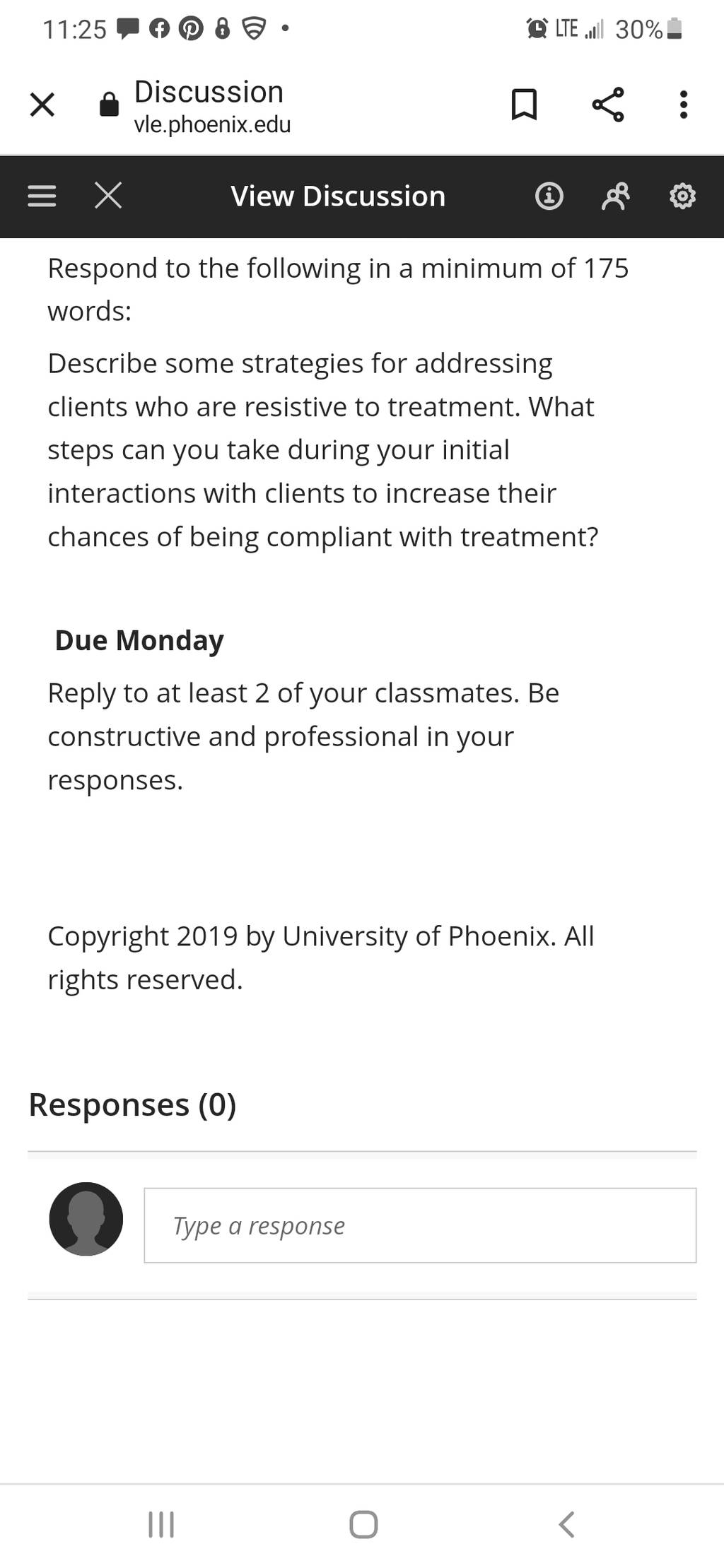View discussion participants

pos(615,196)
